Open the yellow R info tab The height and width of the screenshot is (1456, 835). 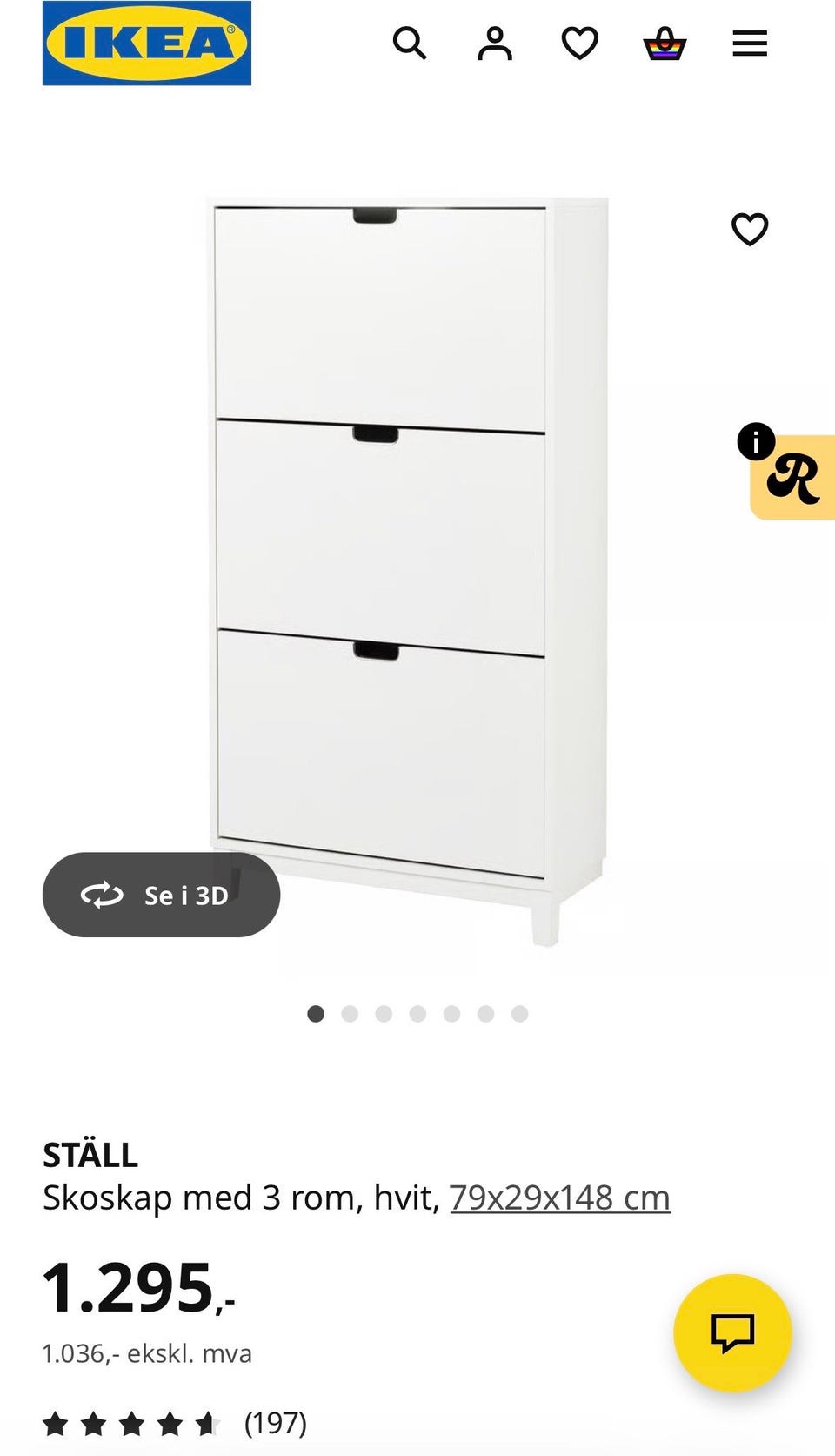tap(792, 477)
